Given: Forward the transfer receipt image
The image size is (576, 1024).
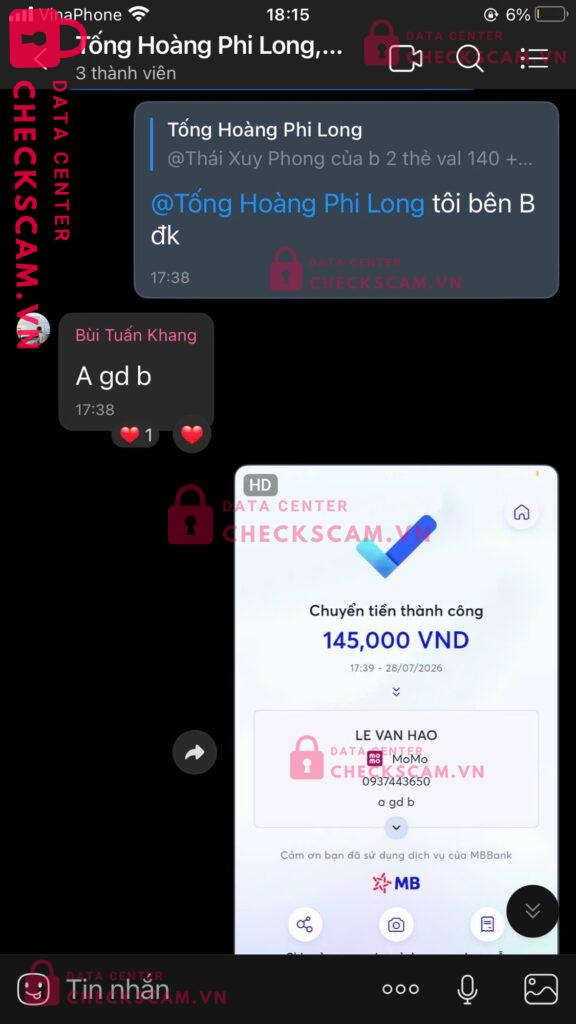Looking at the screenshot, I should pos(195,753).
